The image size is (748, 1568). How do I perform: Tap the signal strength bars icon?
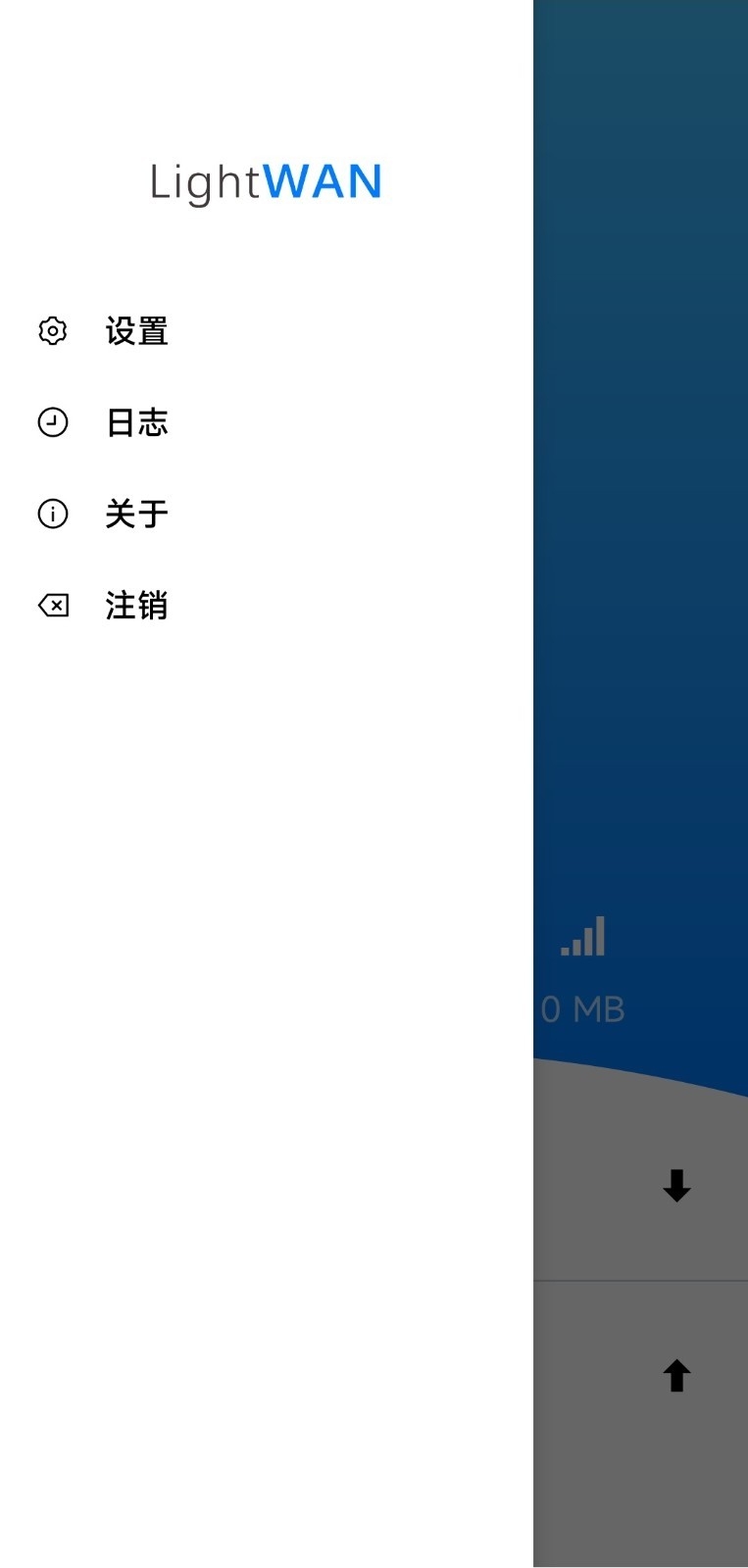(582, 936)
